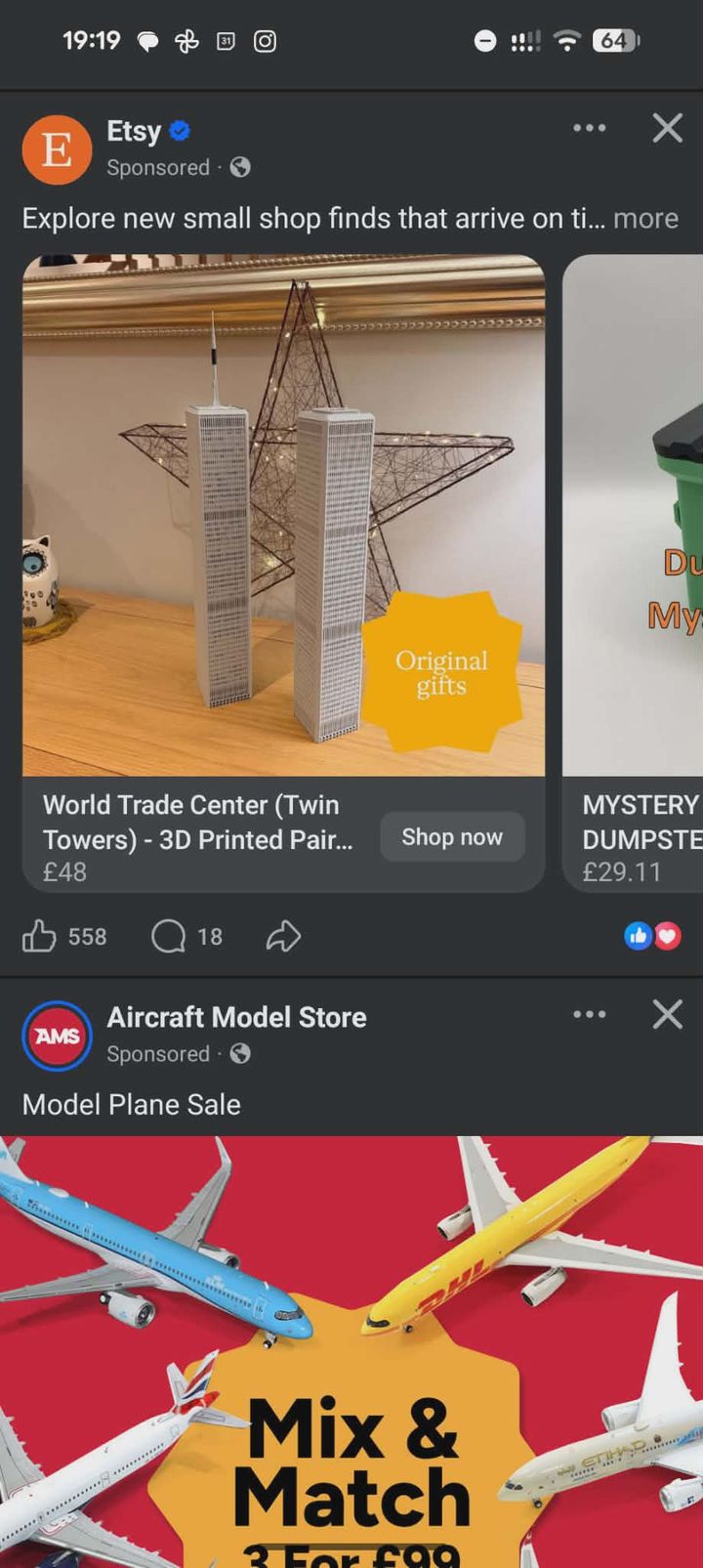The width and height of the screenshot is (703, 1568).
Task: View reactions on the Etsy post
Action: point(652,936)
